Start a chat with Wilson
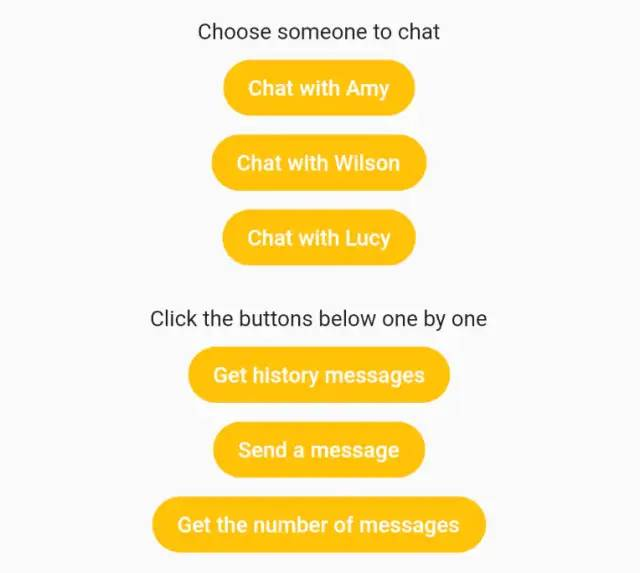Image resolution: width=640 pixels, height=573 pixels. [x=318, y=163]
